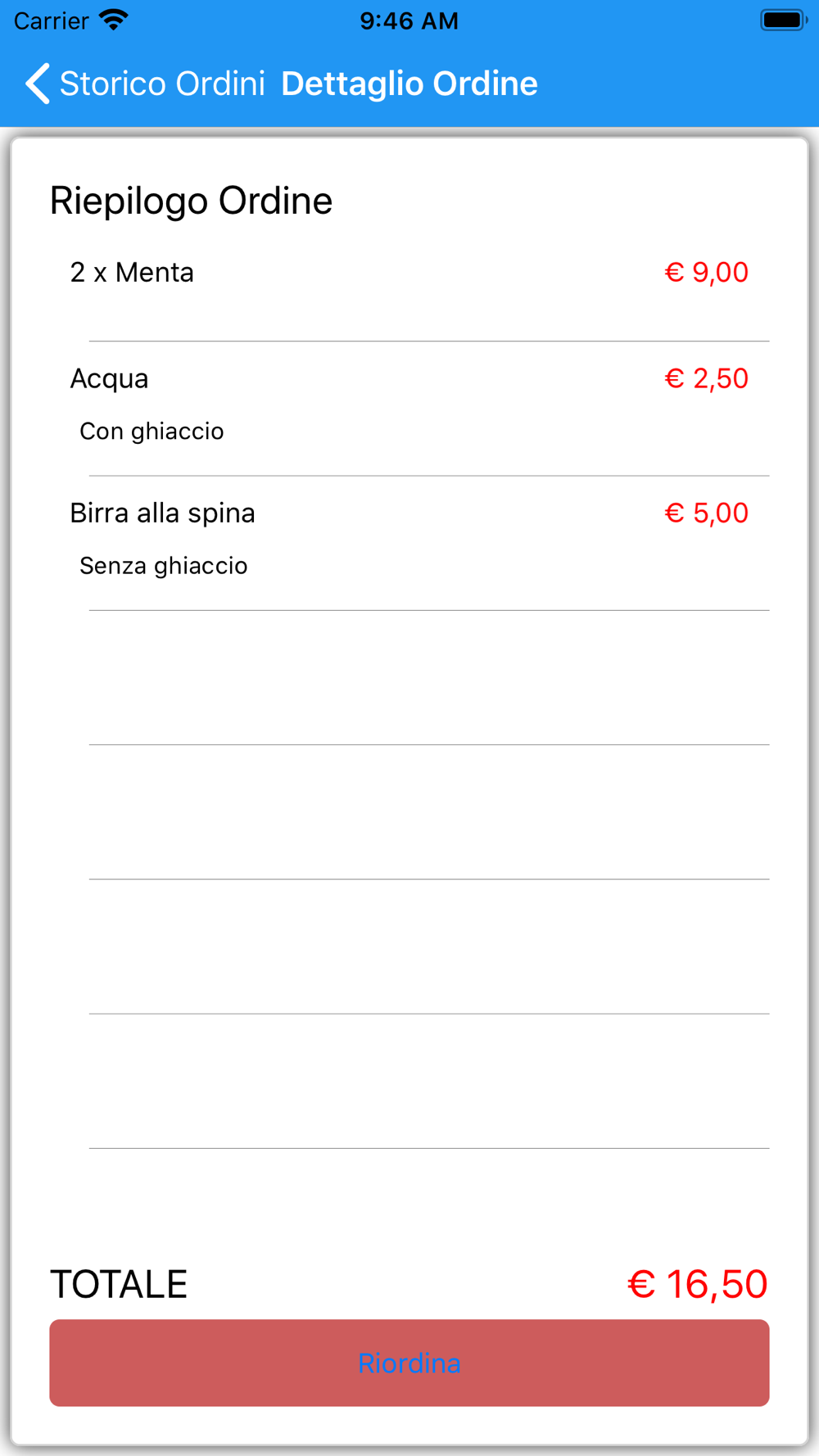Tap the Riordina button
Screen dimensions: 819x1456
click(409, 1363)
